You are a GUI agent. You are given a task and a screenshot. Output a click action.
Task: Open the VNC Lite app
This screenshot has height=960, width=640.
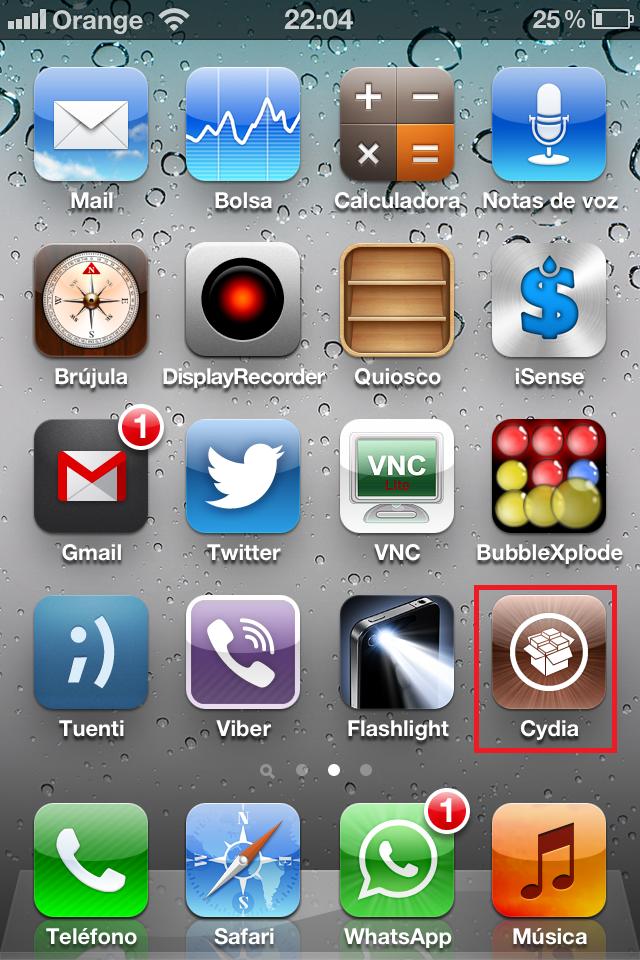[x=397, y=476]
